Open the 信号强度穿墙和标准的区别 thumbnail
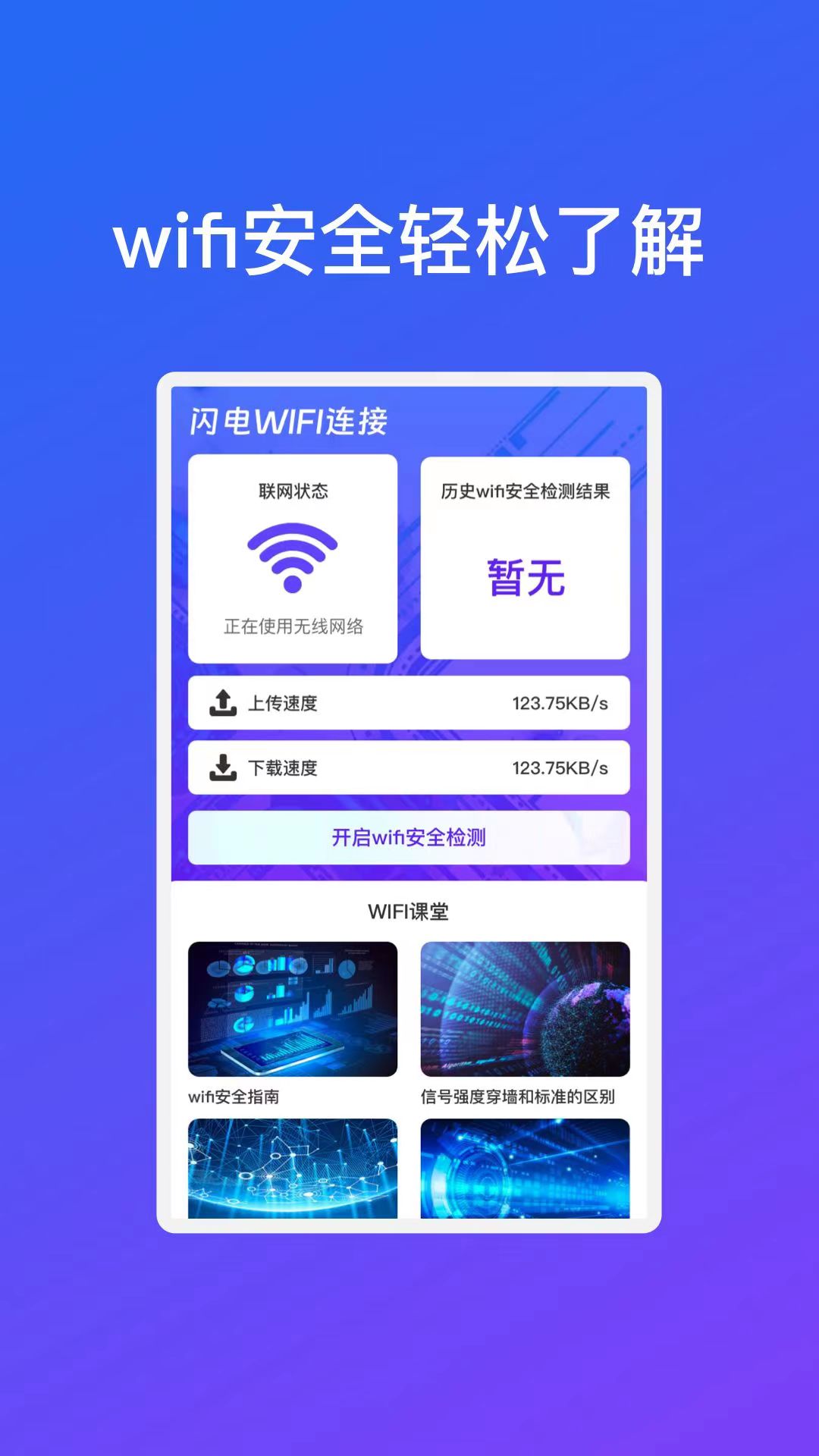 coord(525,1006)
